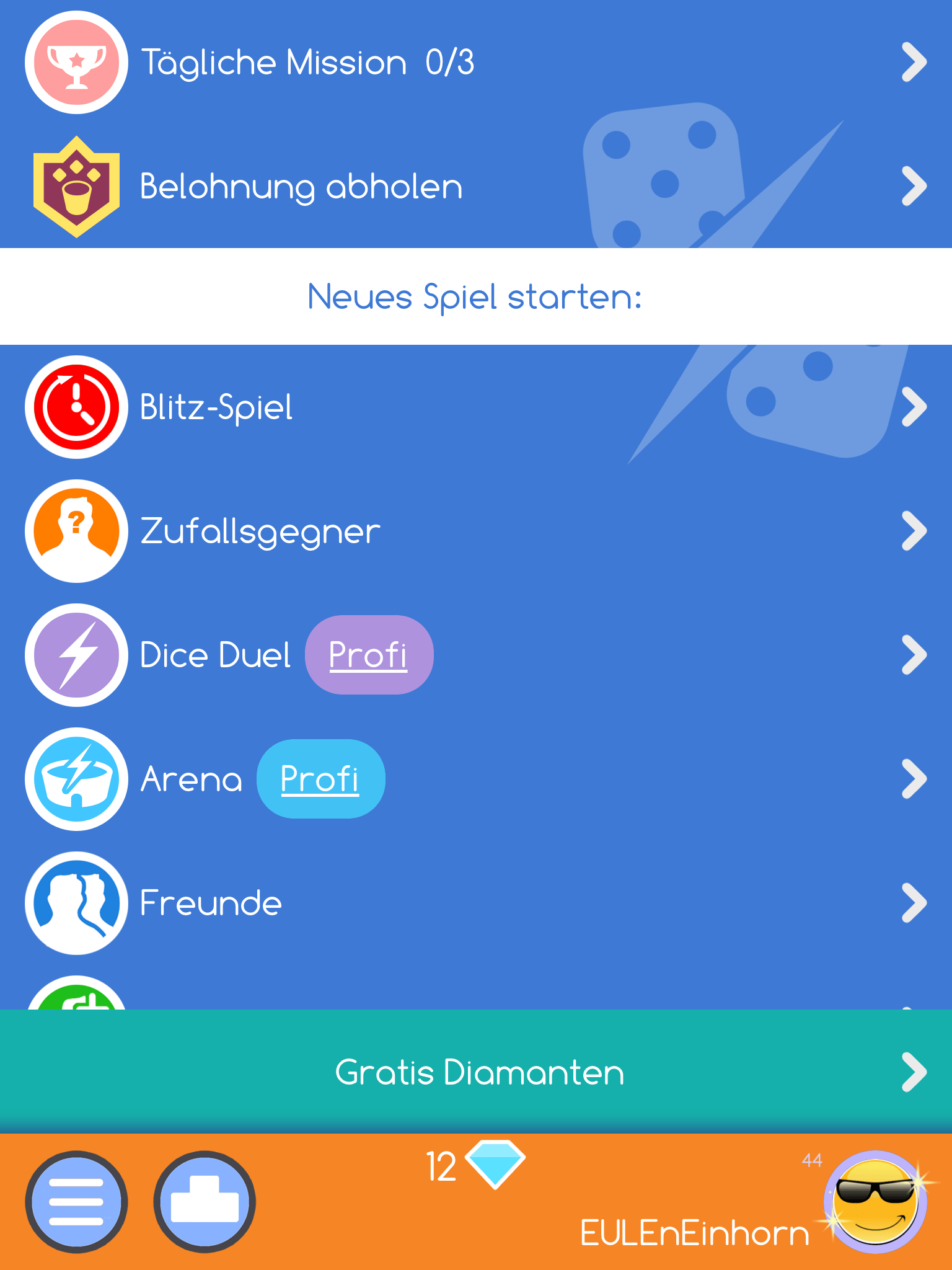Choose Profi level for Arena

pos(320,779)
